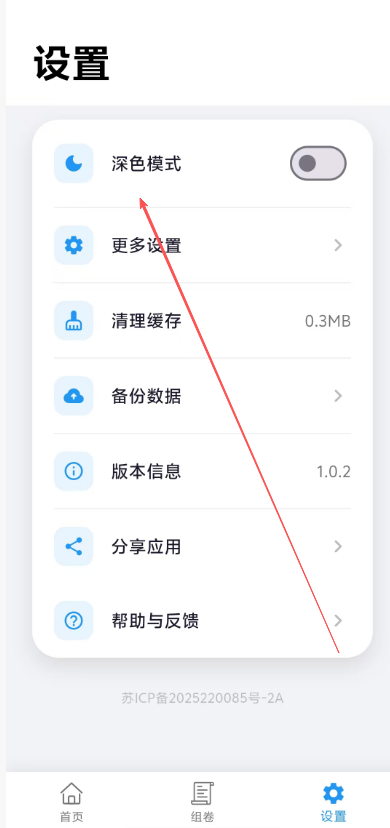Image resolution: width=390 pixels, height=828 pixels.
Task: Enable the 深色模式 dark mode switch
Action: [318, 163]
